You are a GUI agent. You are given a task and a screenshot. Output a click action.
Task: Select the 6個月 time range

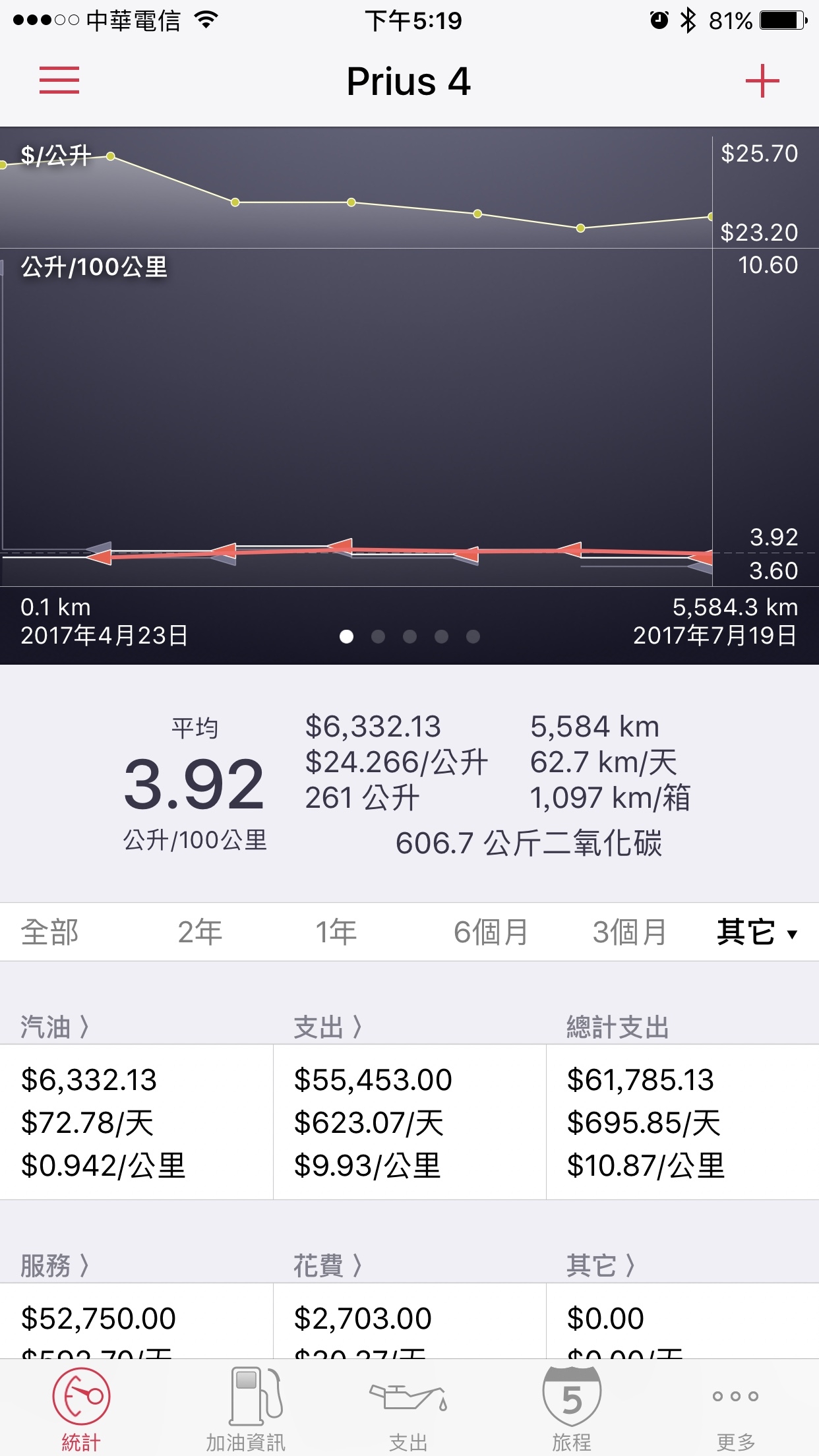[x=491, y=932]
